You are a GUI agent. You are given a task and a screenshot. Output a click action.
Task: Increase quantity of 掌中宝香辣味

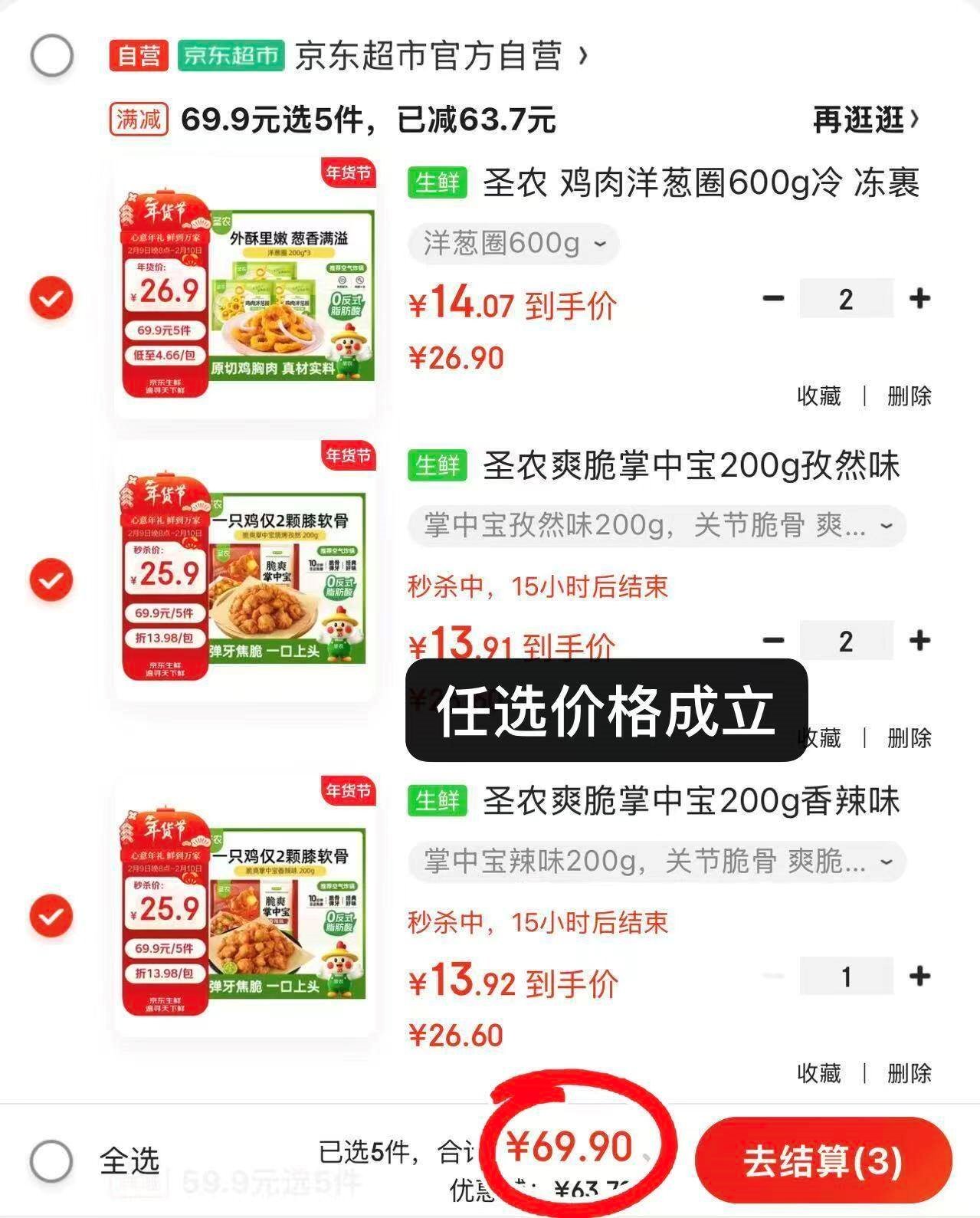(919, 976)
